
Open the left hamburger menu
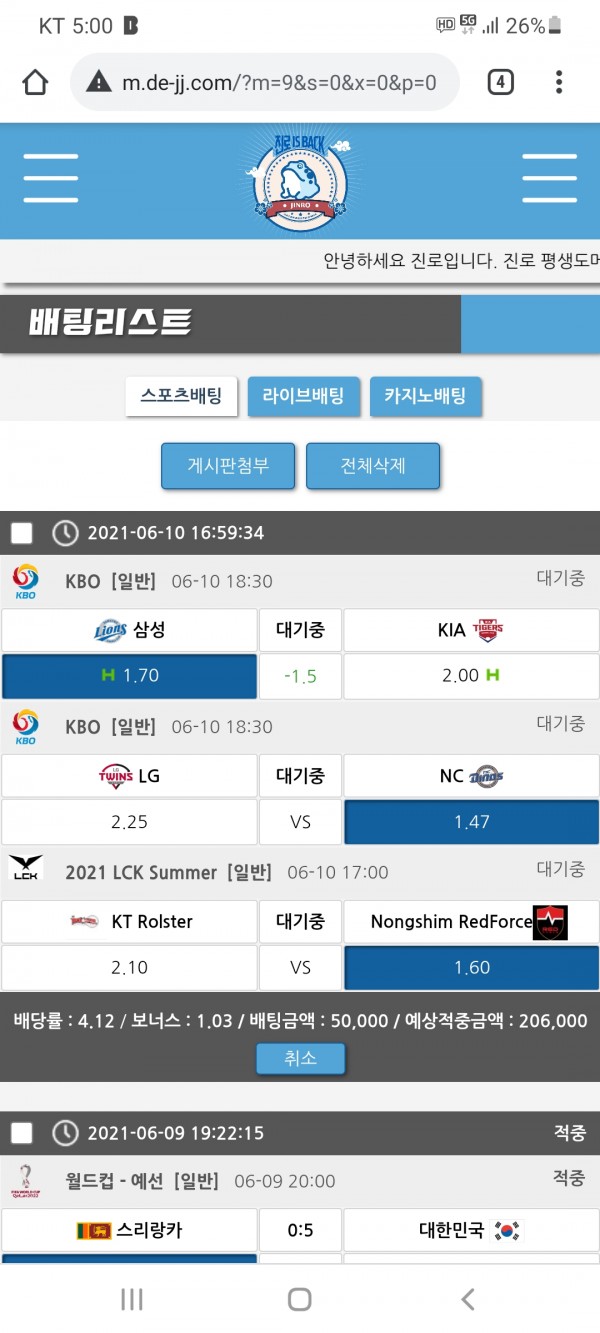pyautogui.click(x=51, y=178)
